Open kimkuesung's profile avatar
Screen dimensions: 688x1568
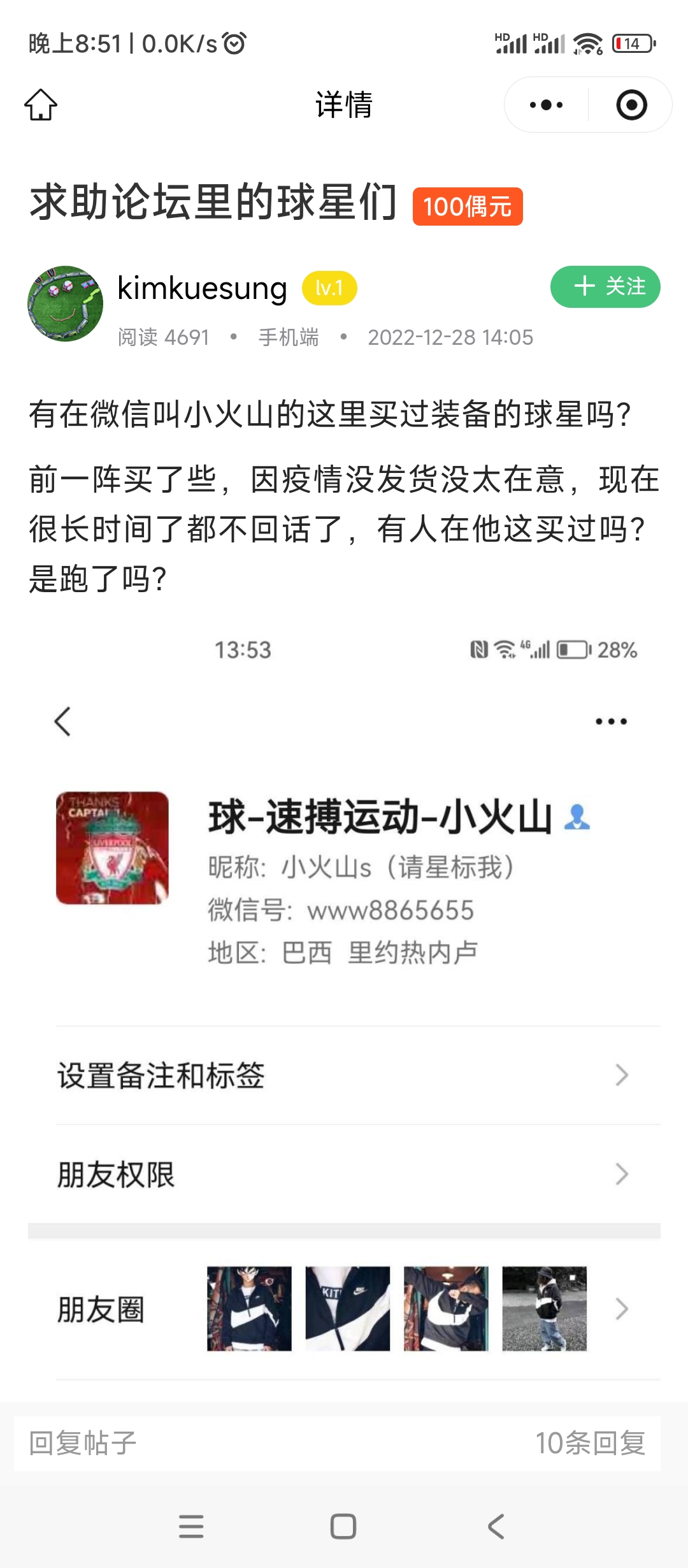[x=65, y=304]
